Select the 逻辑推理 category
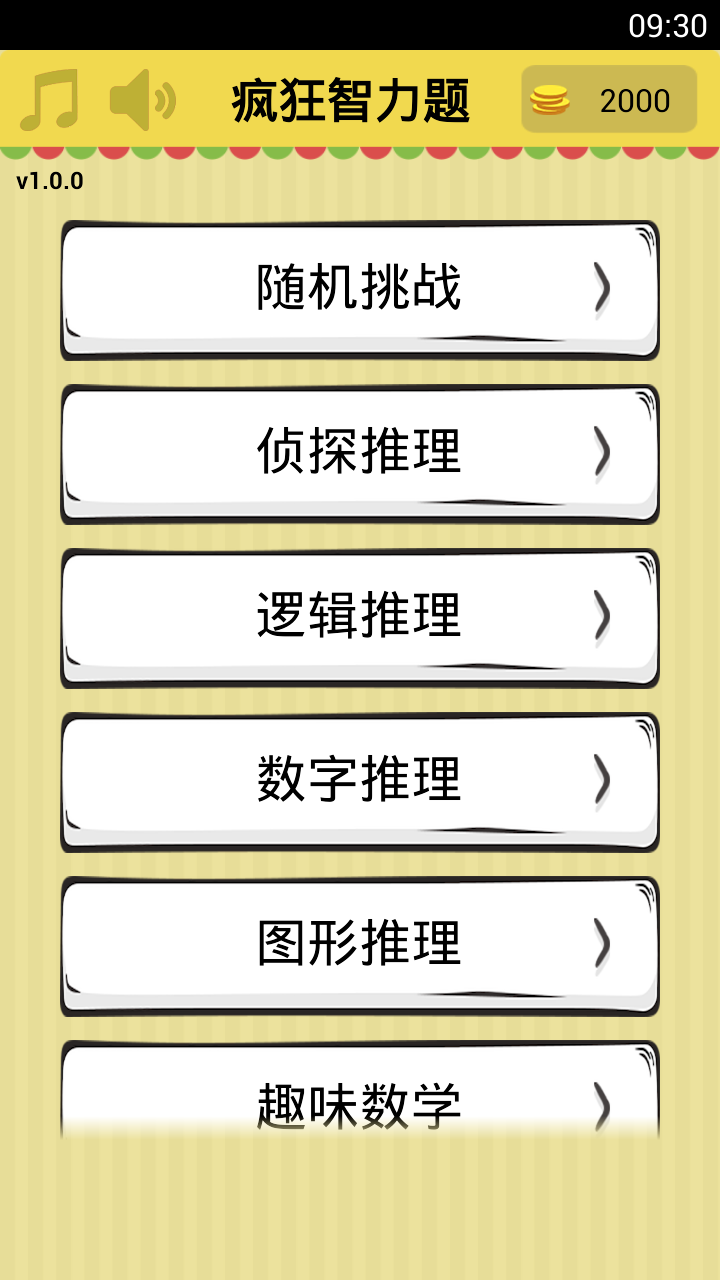 (360, 618)
